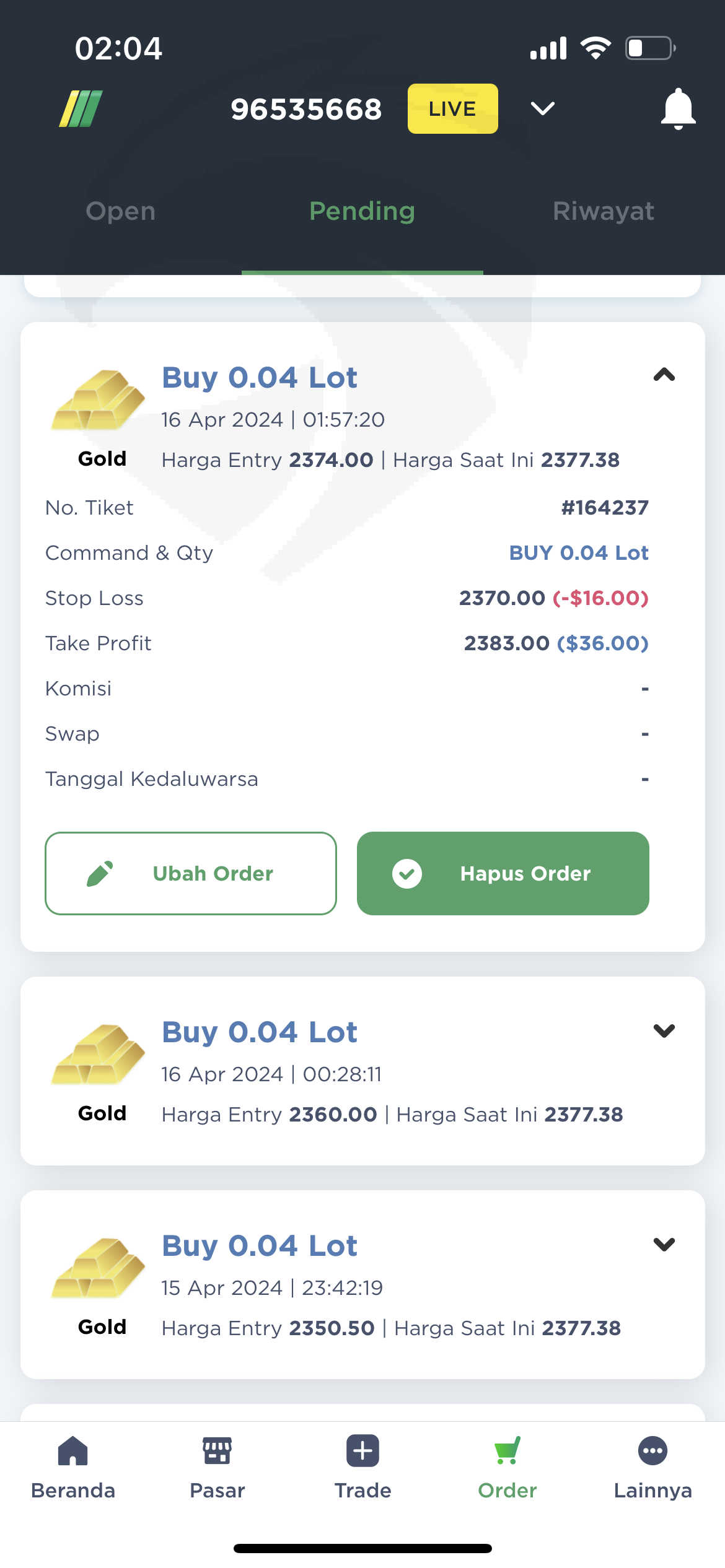Screen dimensions: 725x1568
Task: Open the Pasar tab
Action: pyautogui.click(x=217, y=1468)
